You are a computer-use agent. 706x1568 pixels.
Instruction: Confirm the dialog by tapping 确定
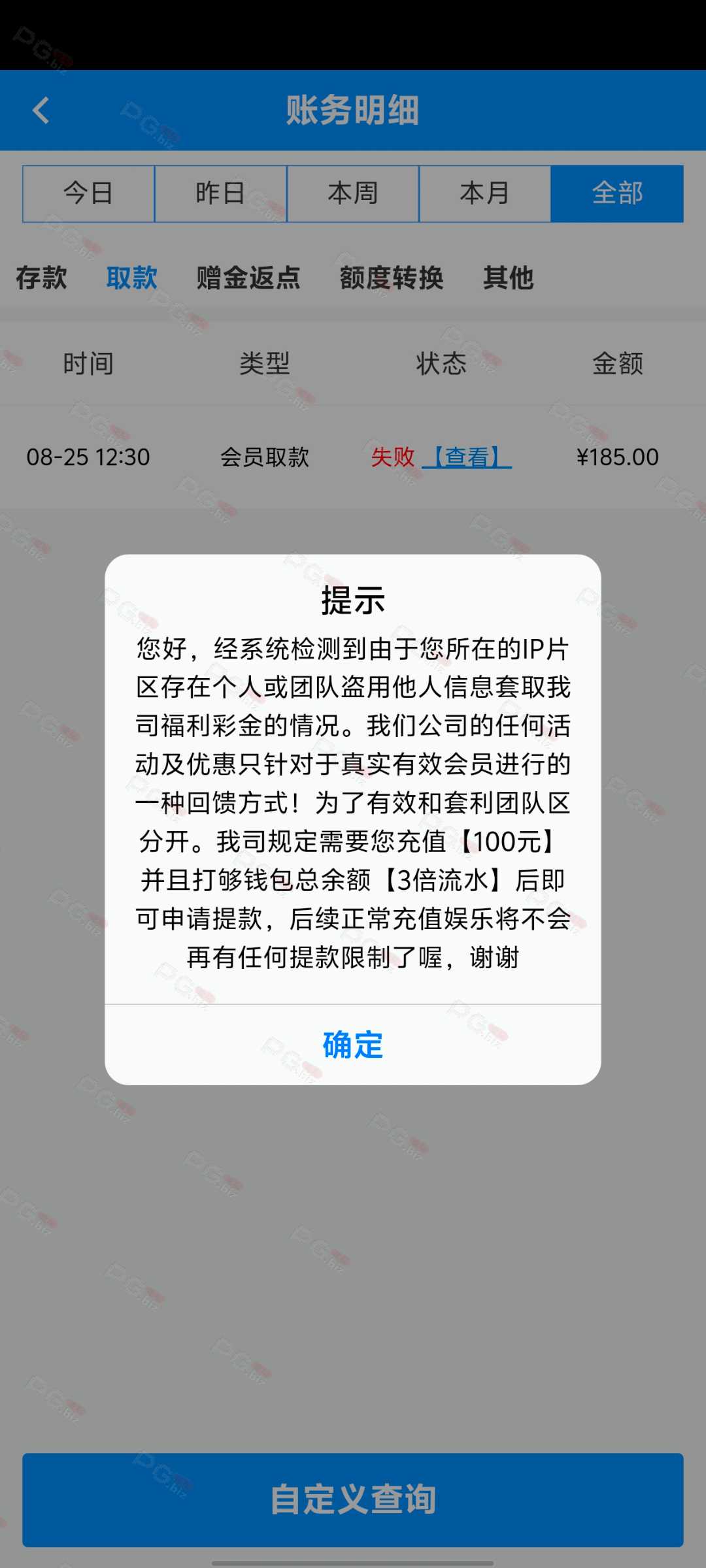[x=353, y=1045]
